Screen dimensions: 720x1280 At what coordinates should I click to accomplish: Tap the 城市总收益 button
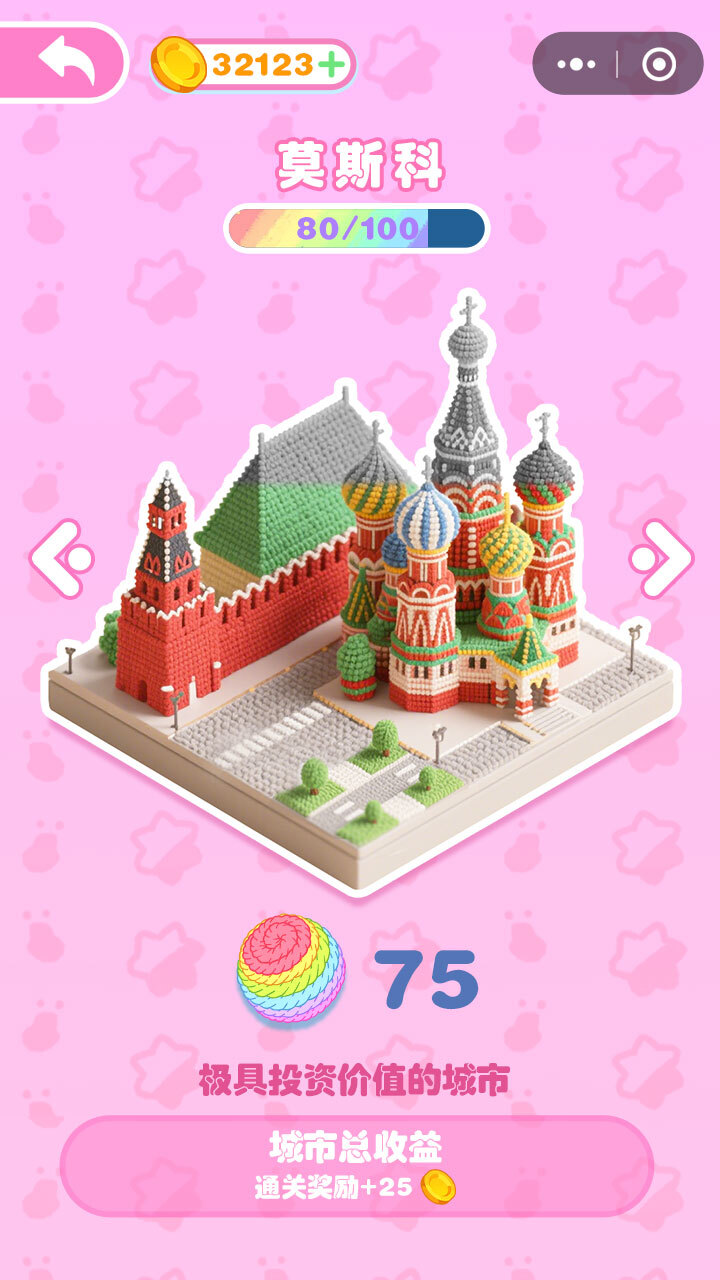pyautogui.click(x=356, y=1165)
